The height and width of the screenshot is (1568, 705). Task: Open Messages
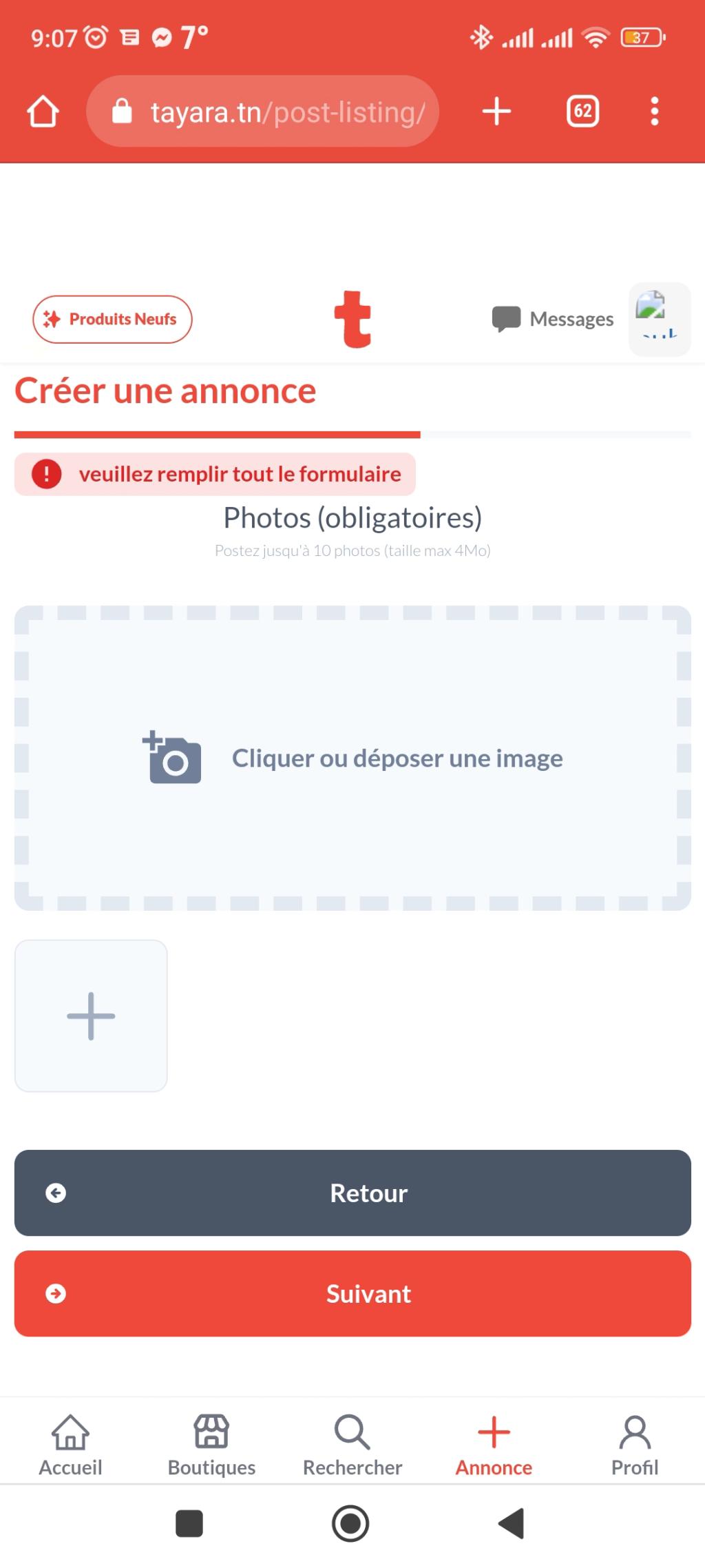553,319
